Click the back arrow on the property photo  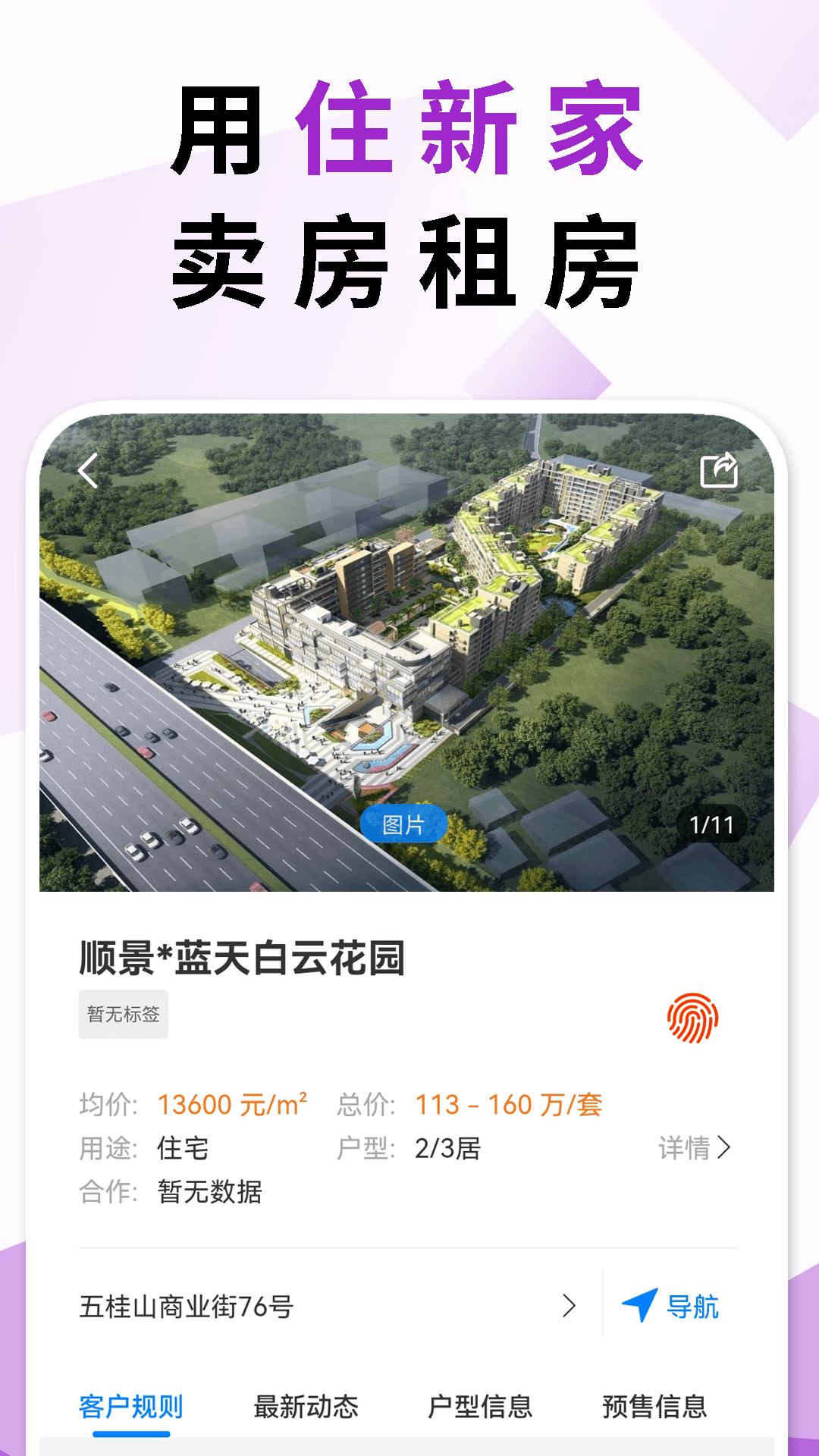87,471
